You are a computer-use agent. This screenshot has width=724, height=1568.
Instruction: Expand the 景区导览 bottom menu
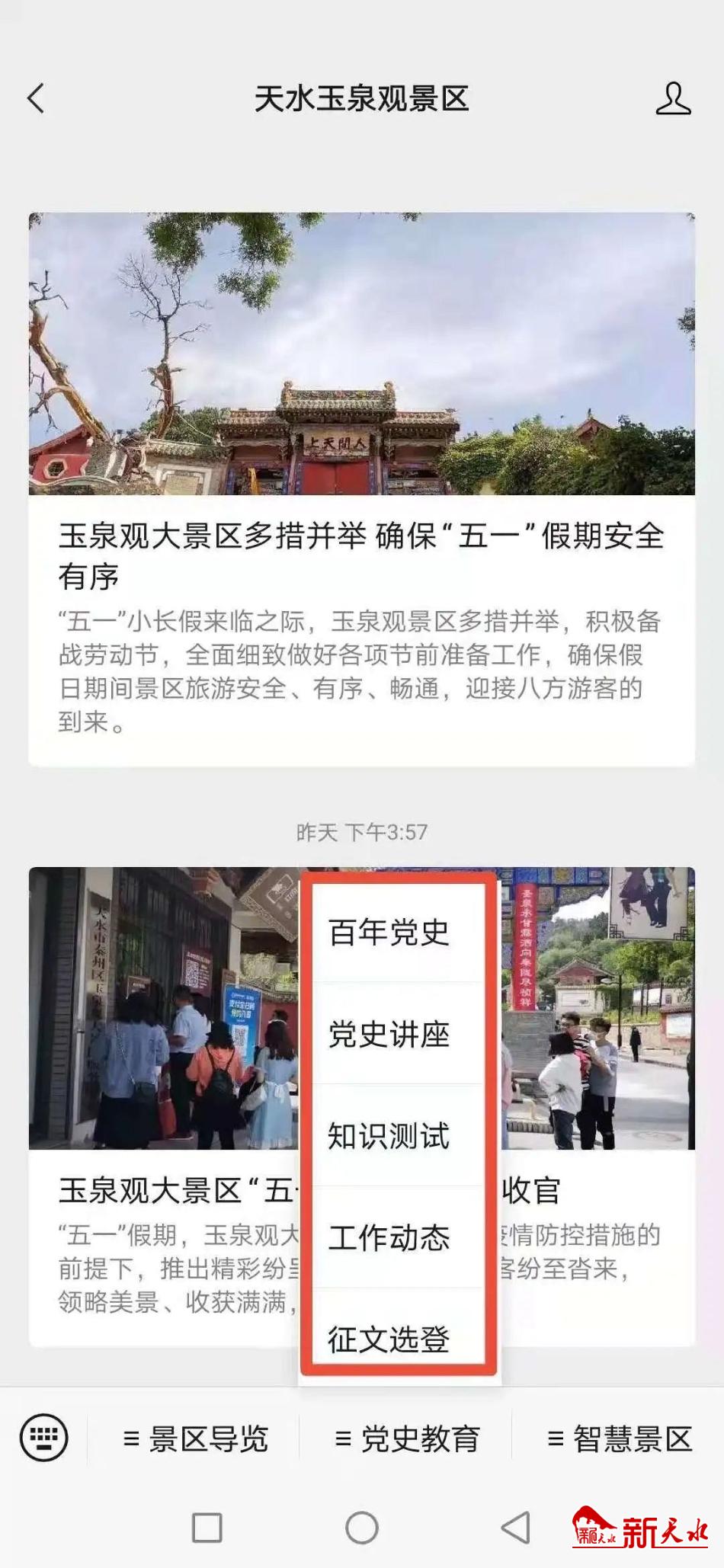click(x=195, y=1438)
